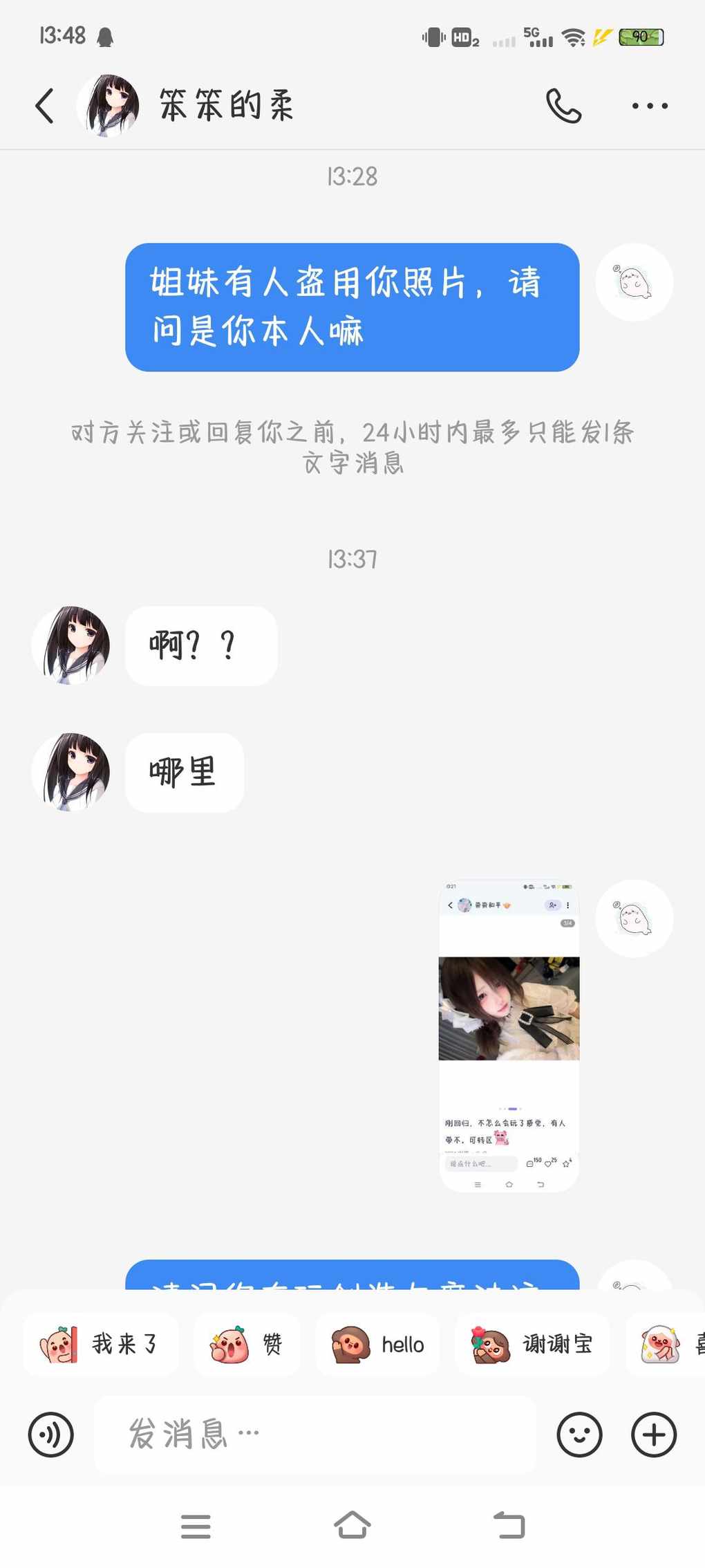Open the emoji picker
This screenshot has height=1568, width=705.
[579, 1434]
